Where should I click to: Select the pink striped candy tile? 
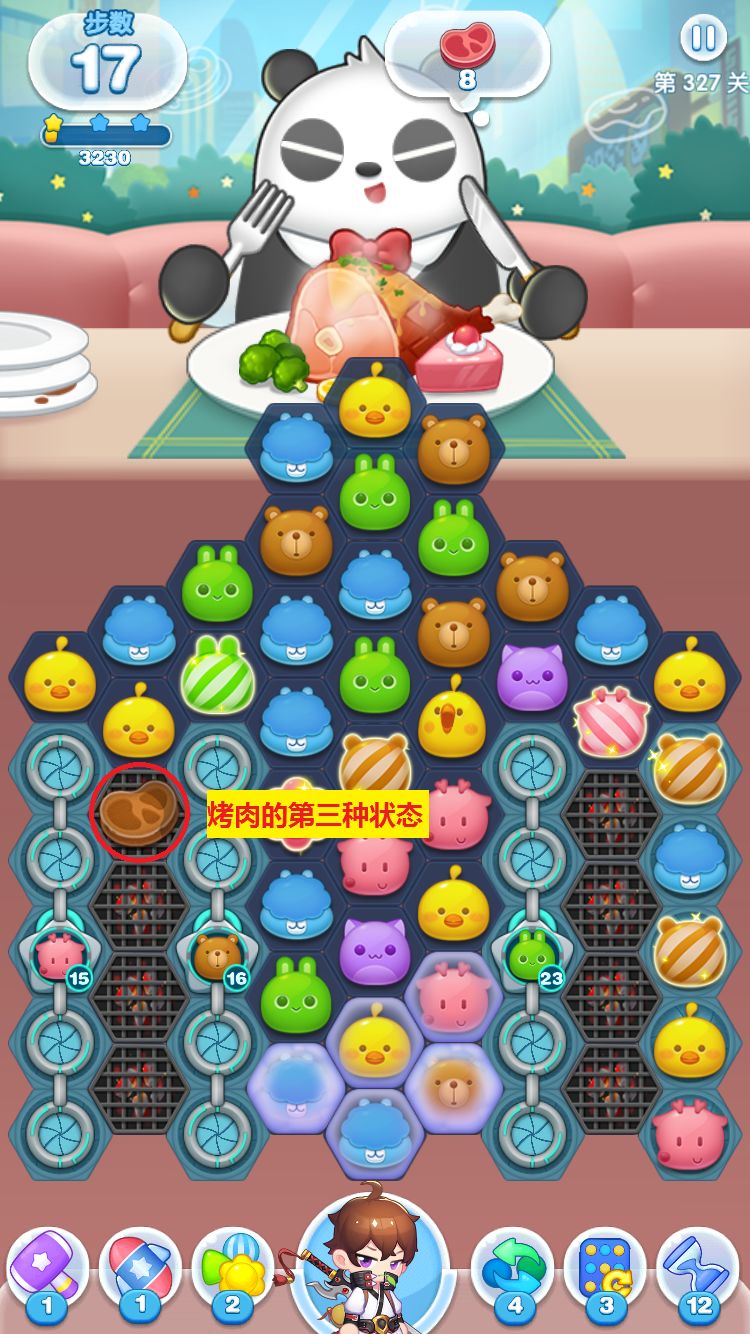(613, 725)
